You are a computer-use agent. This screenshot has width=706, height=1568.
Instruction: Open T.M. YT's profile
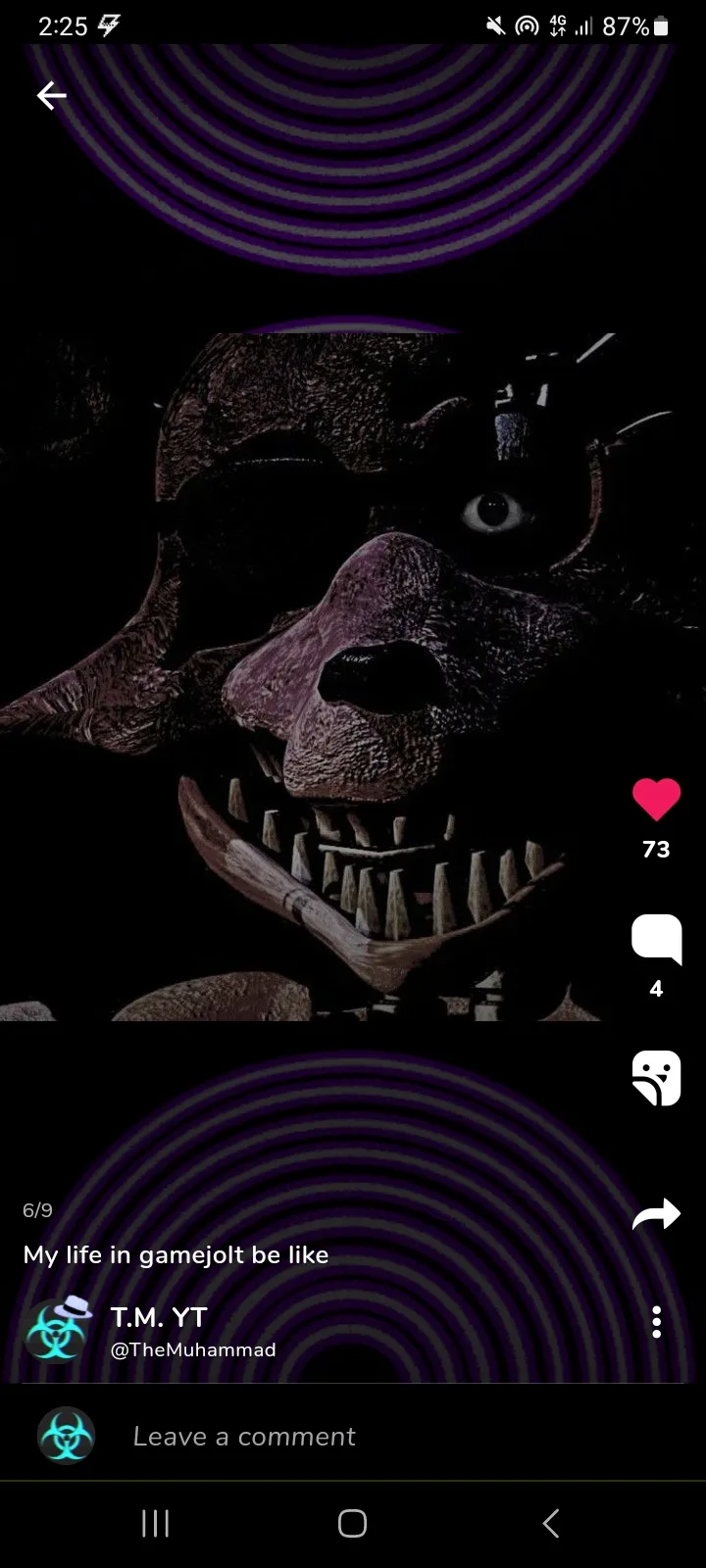pos(159,1317)
